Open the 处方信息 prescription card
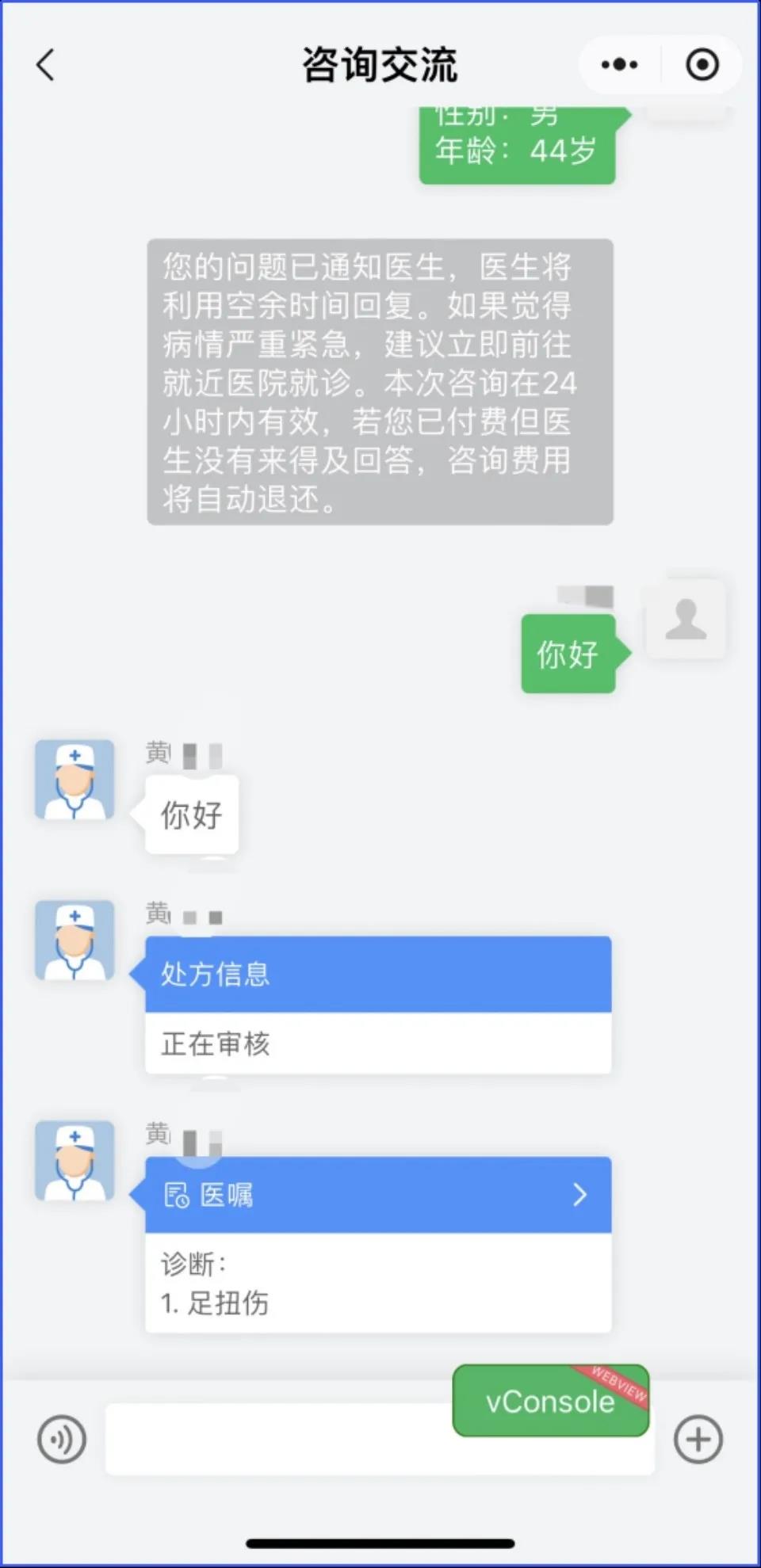Viewport: 761px width, 1568px height. [377, 1005]
